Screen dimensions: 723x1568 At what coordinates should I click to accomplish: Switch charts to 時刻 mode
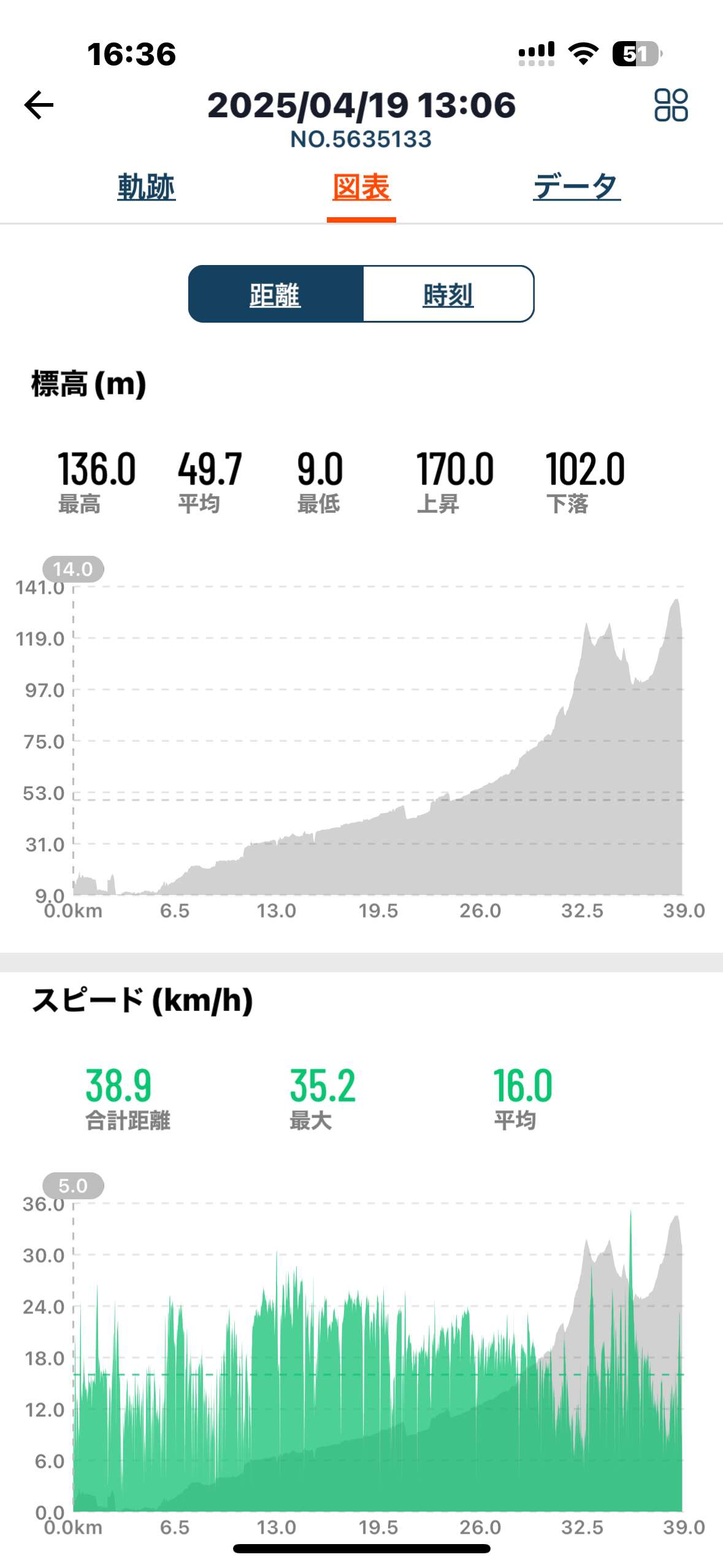448,294
